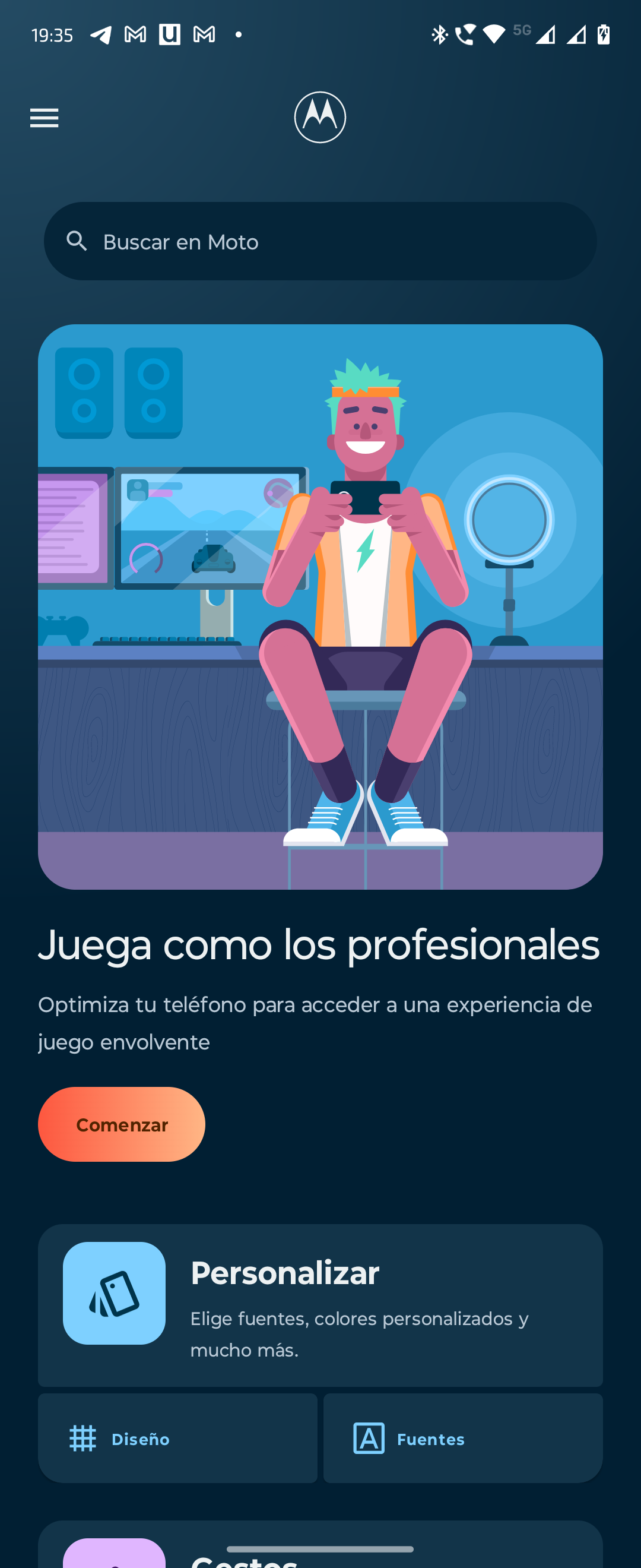This screenshot has width=641, height=1568.
Task: Open the gaming promo illustration card
Action: coord(320,606)
